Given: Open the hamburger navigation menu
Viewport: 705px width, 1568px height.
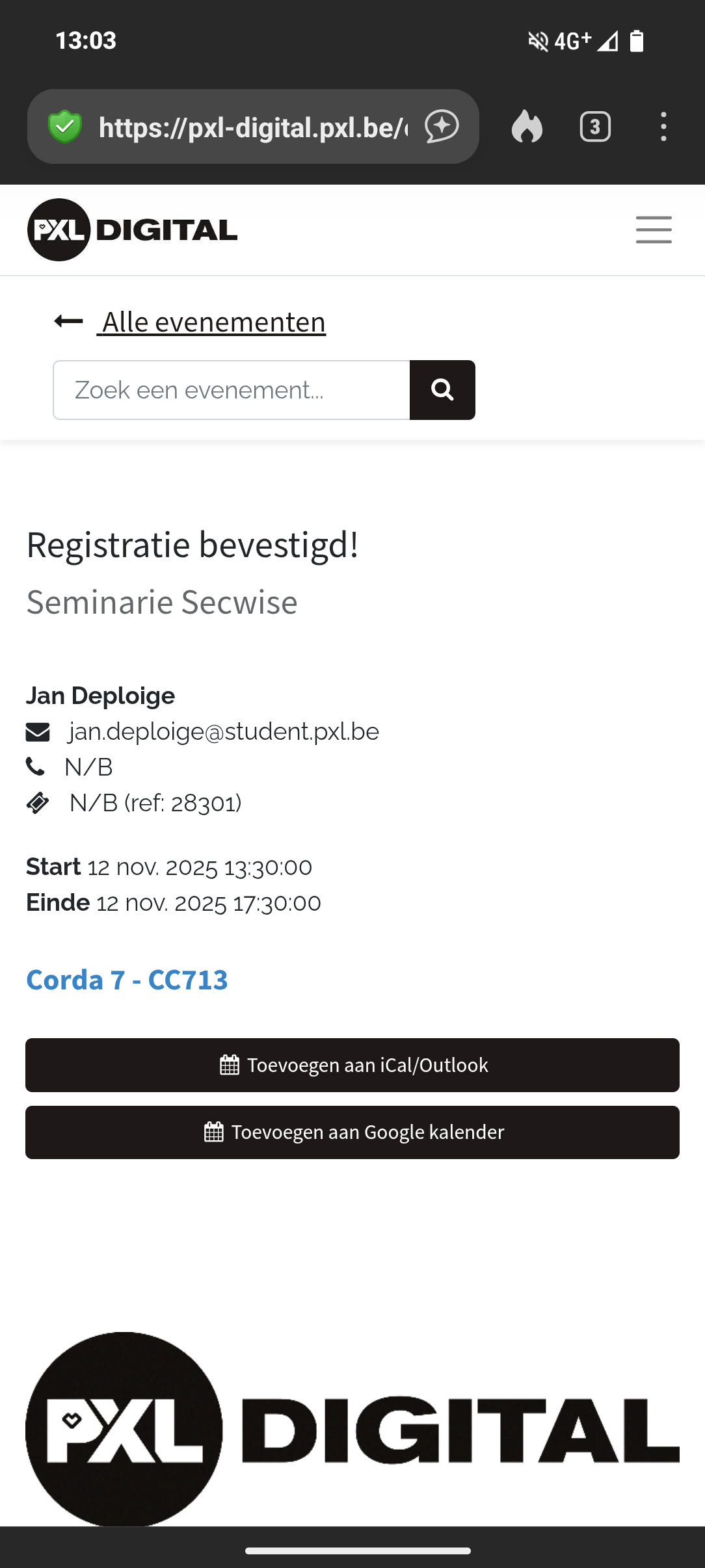Looking at the screenshot, I should coord(654,229).
